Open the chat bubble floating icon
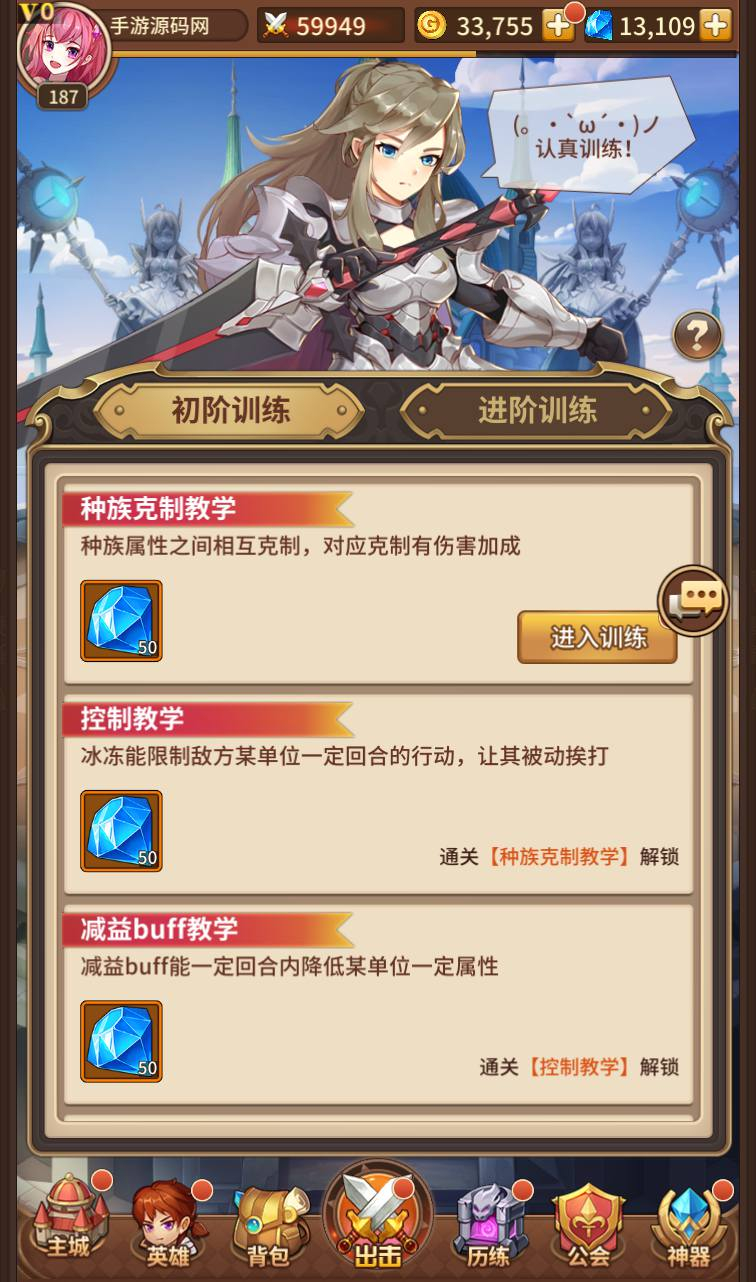This screenshot has width=756, height=1282. [x=694, y=601]
